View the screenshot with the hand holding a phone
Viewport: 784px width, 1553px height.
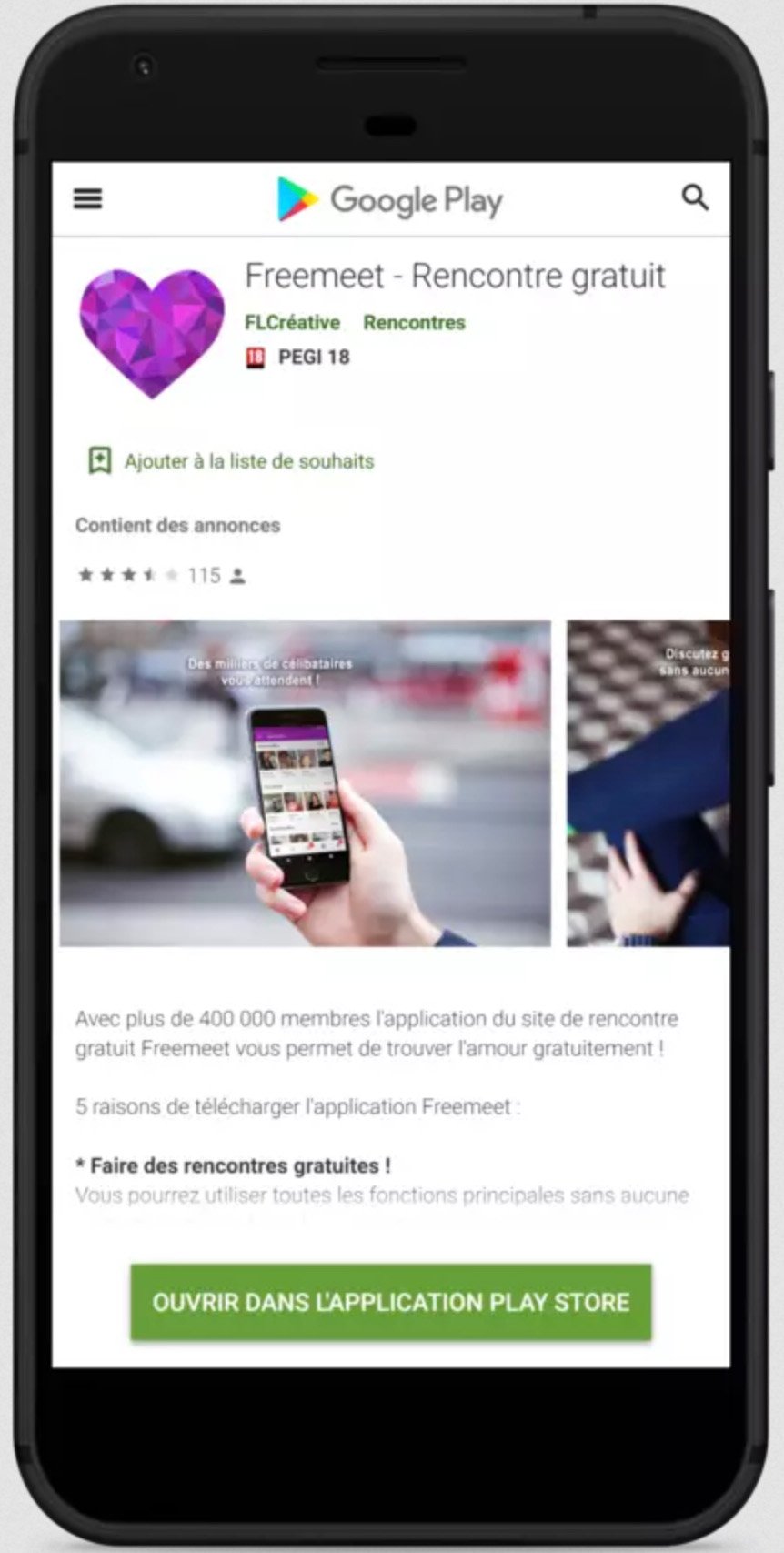[306, 783]
